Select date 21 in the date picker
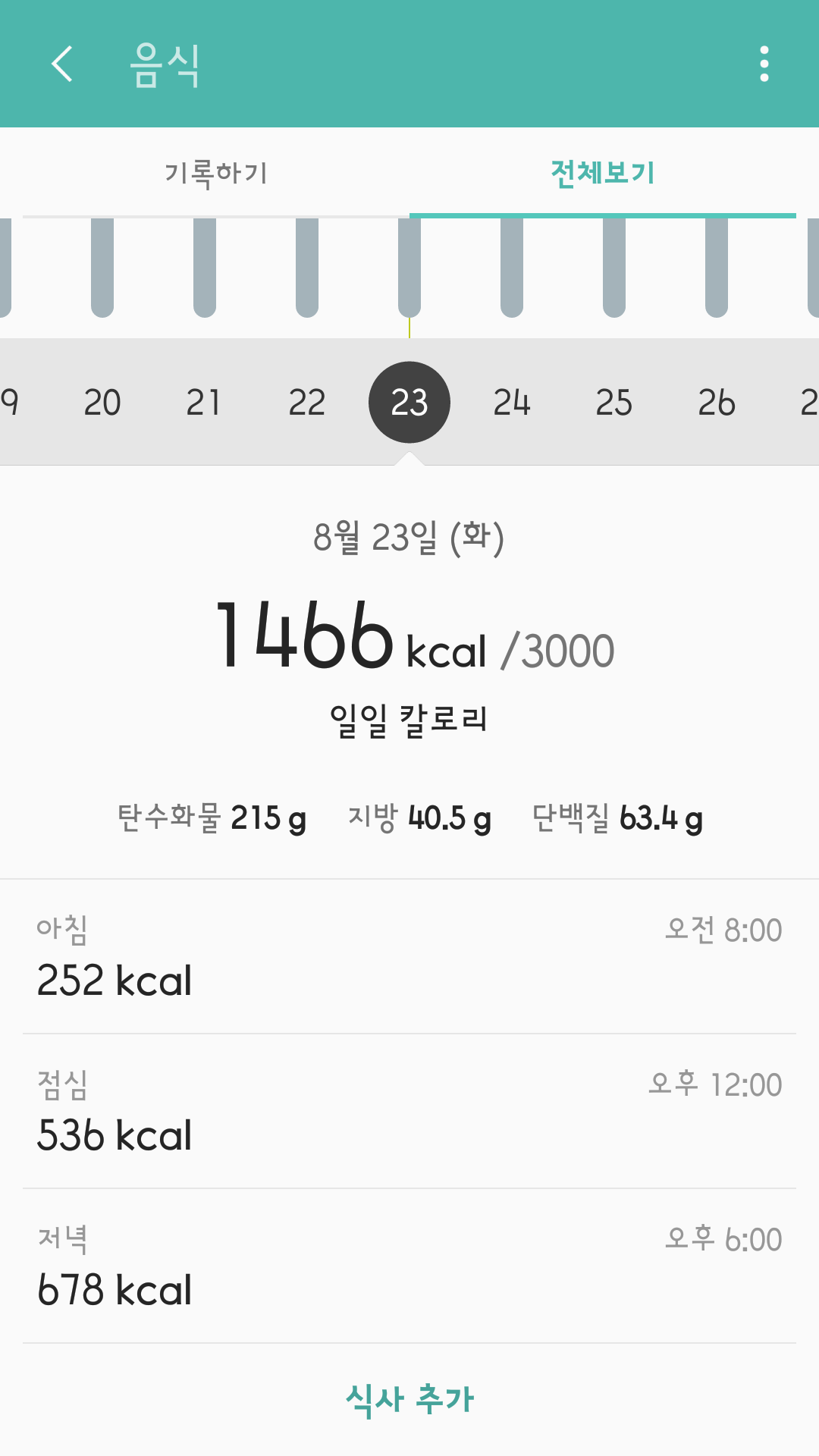This screenshot has width=819, height=1456. (x=205, y=403)
